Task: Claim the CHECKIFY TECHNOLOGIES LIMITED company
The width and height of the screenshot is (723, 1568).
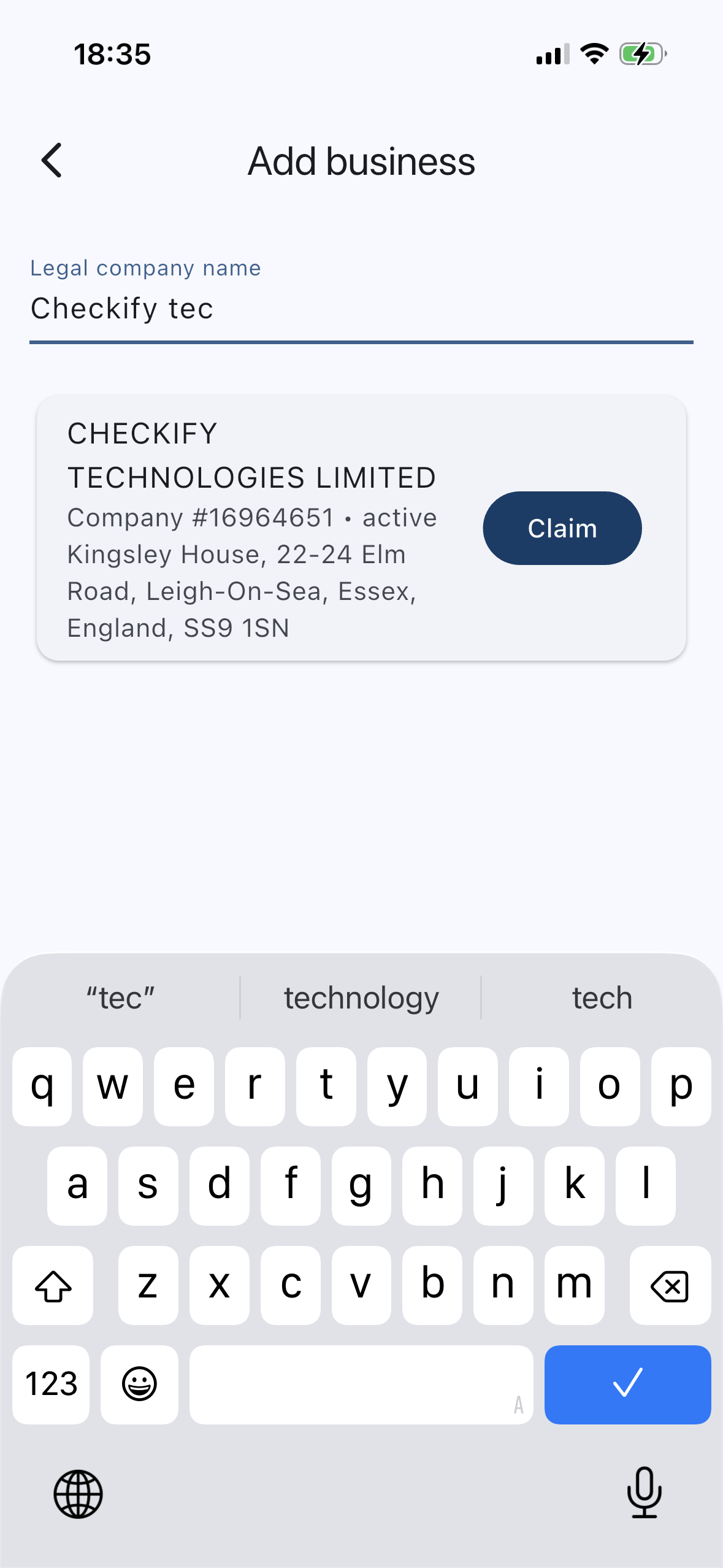Action: click(x=562, y=528)
